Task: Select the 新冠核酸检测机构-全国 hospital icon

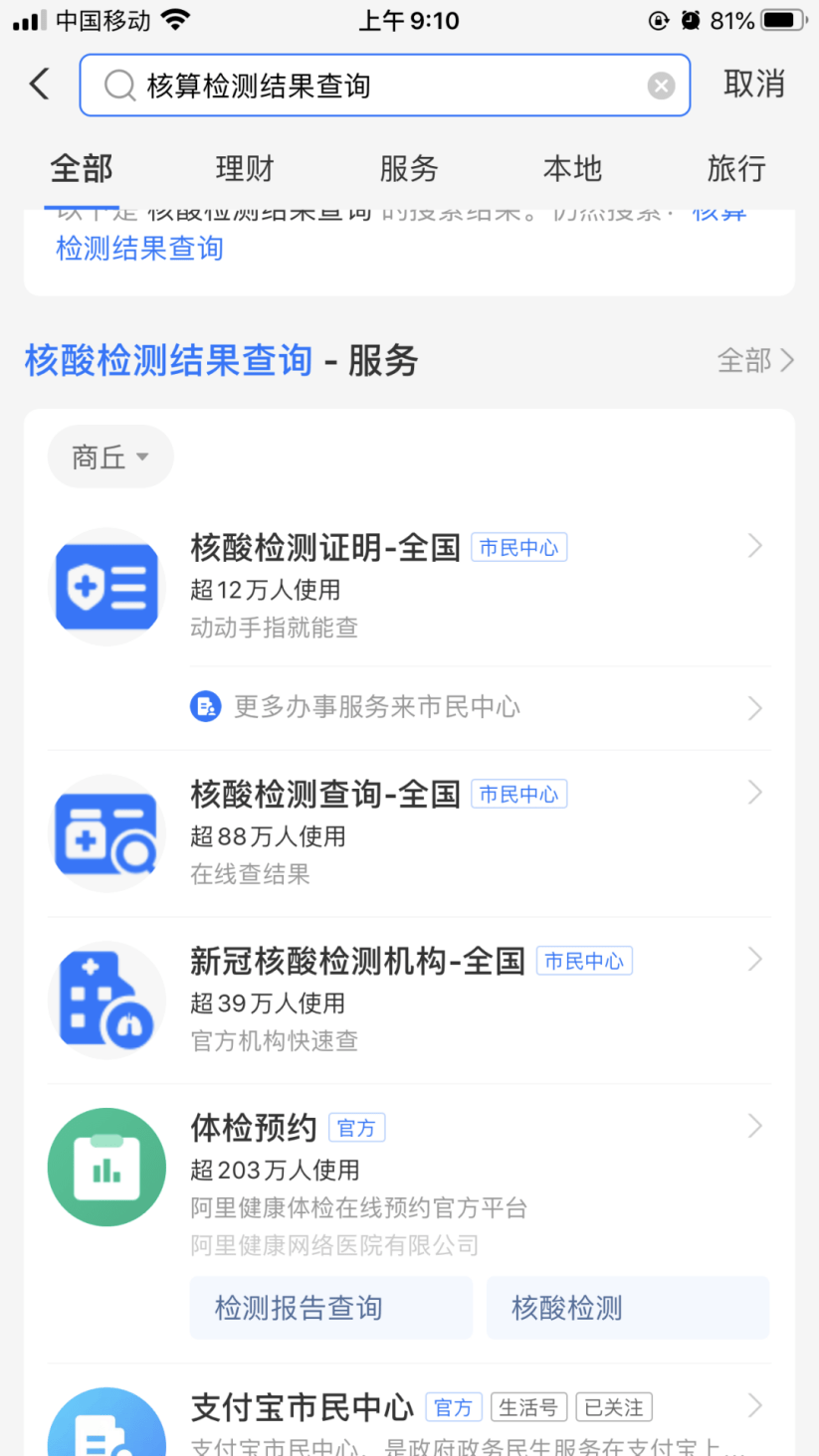Action: (x=106, y=999)
